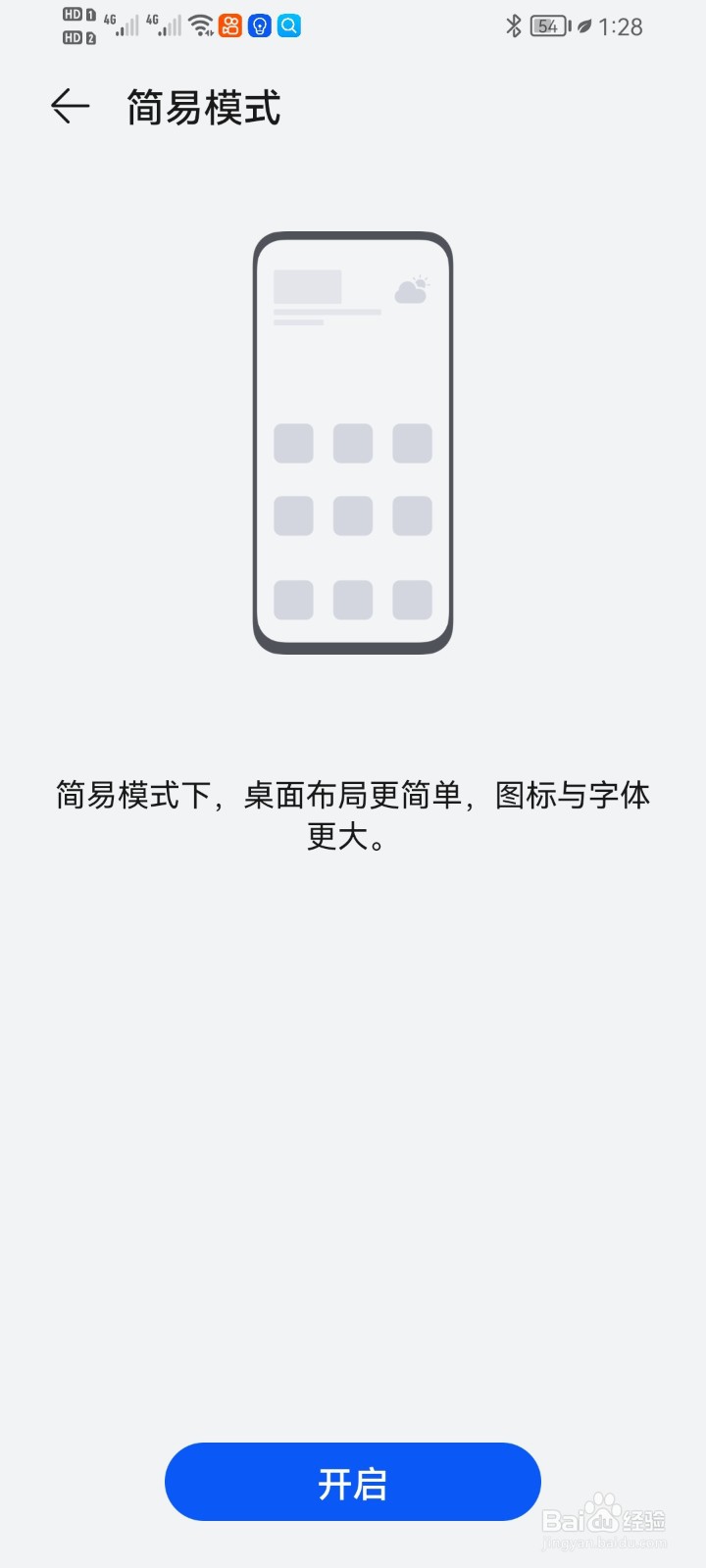
Task: Tap the weather icon in the phone illustration
Action: [x=412, y=289]
